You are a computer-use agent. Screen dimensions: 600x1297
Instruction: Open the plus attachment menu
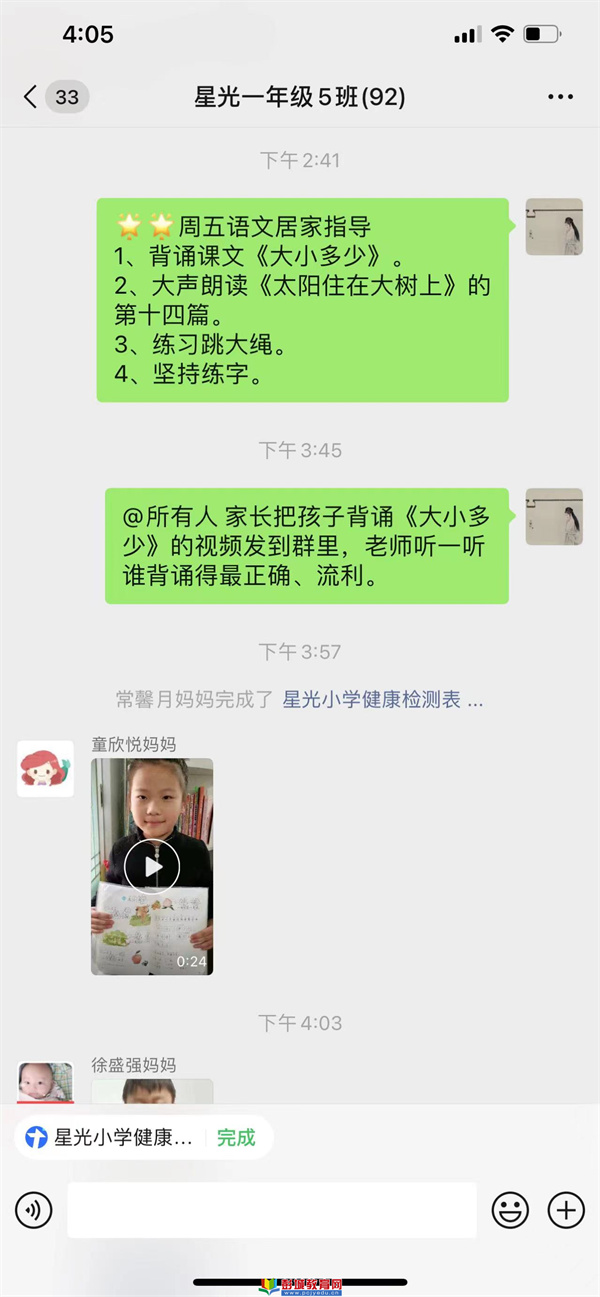pyautogui.click(x=566, y=1211)
